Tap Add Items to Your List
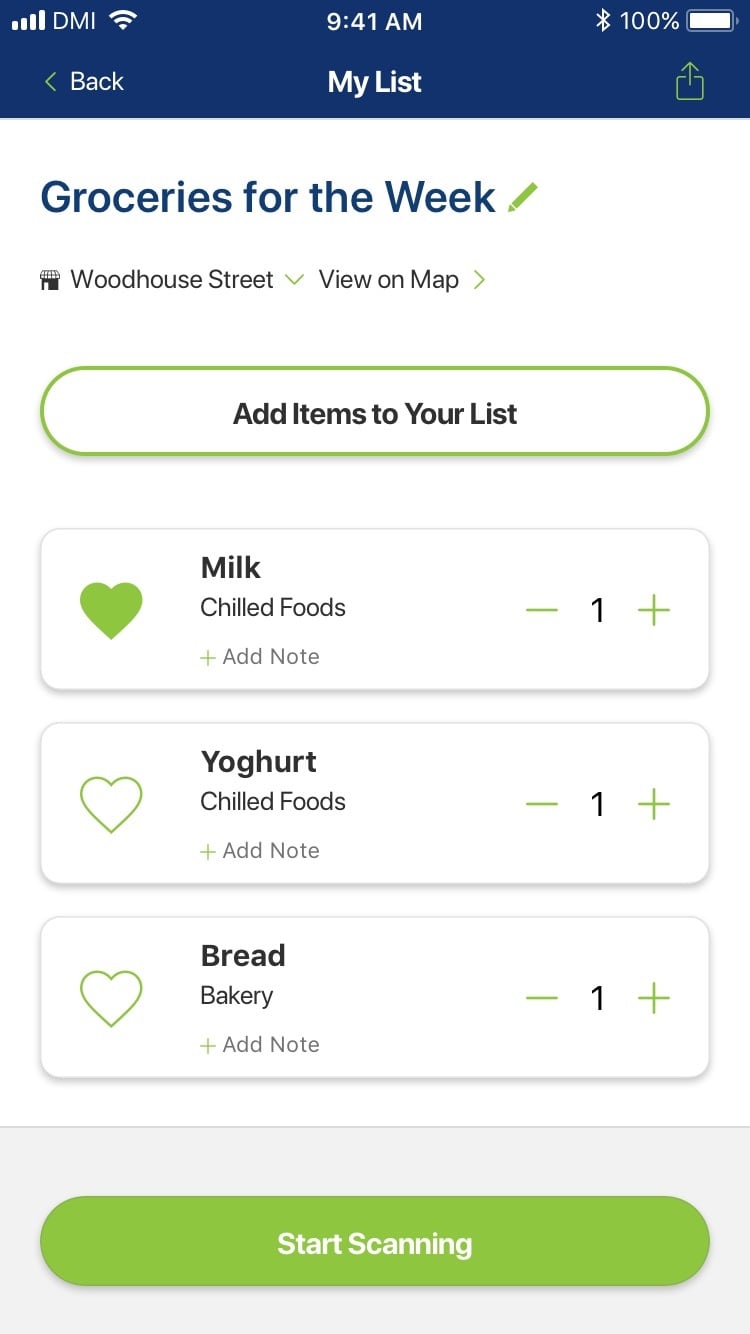 tap(375, 413)
